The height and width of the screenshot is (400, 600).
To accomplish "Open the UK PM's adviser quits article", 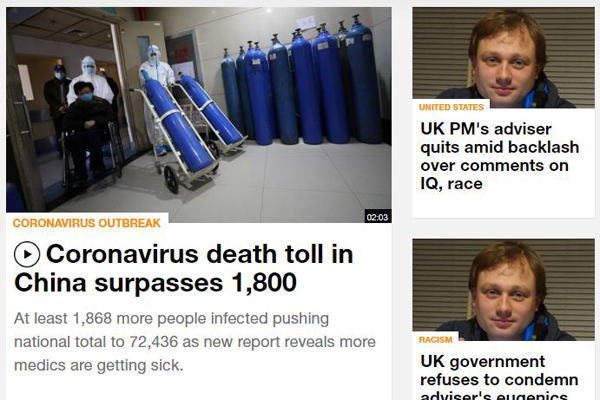I will (497, 157).
